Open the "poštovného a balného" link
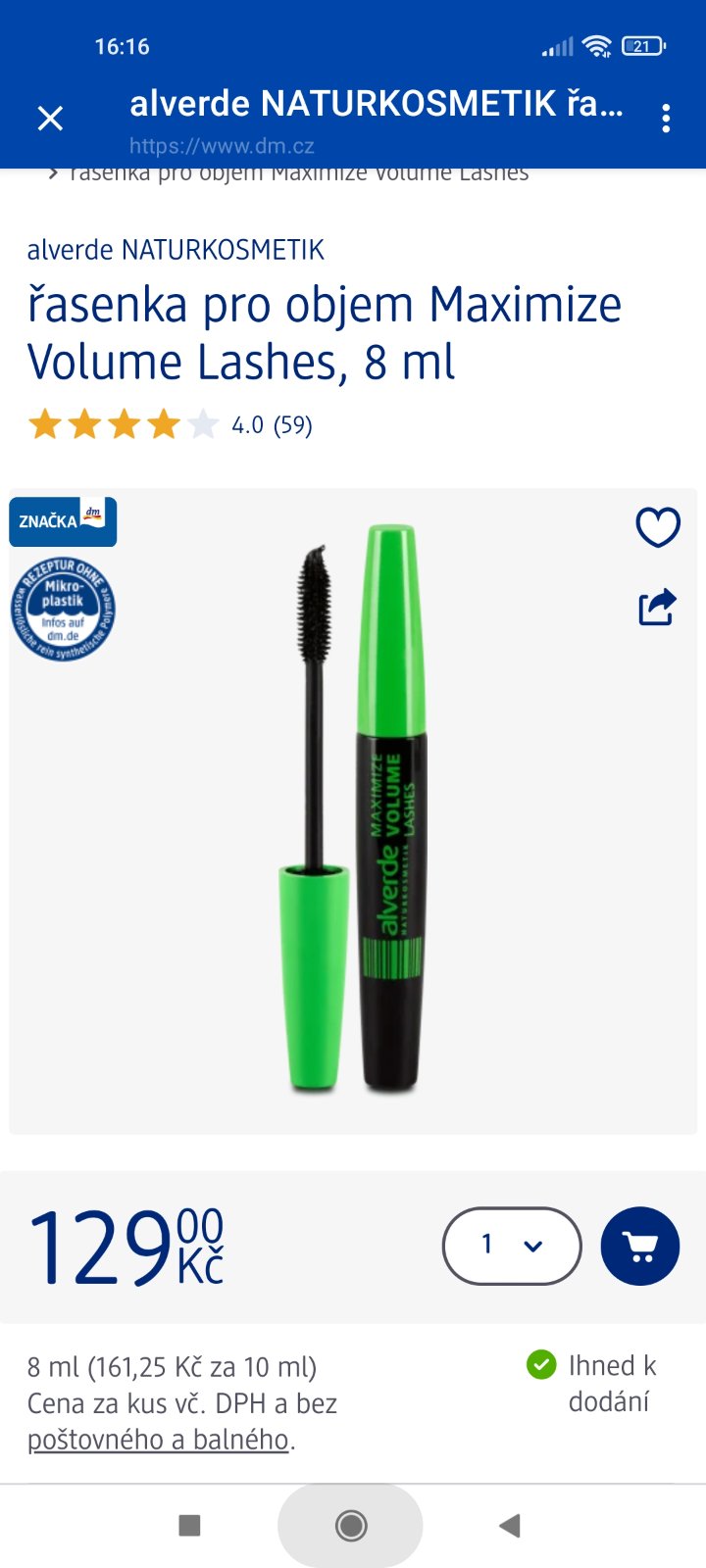The image size is (706, 1568). tap(158, 1439)
